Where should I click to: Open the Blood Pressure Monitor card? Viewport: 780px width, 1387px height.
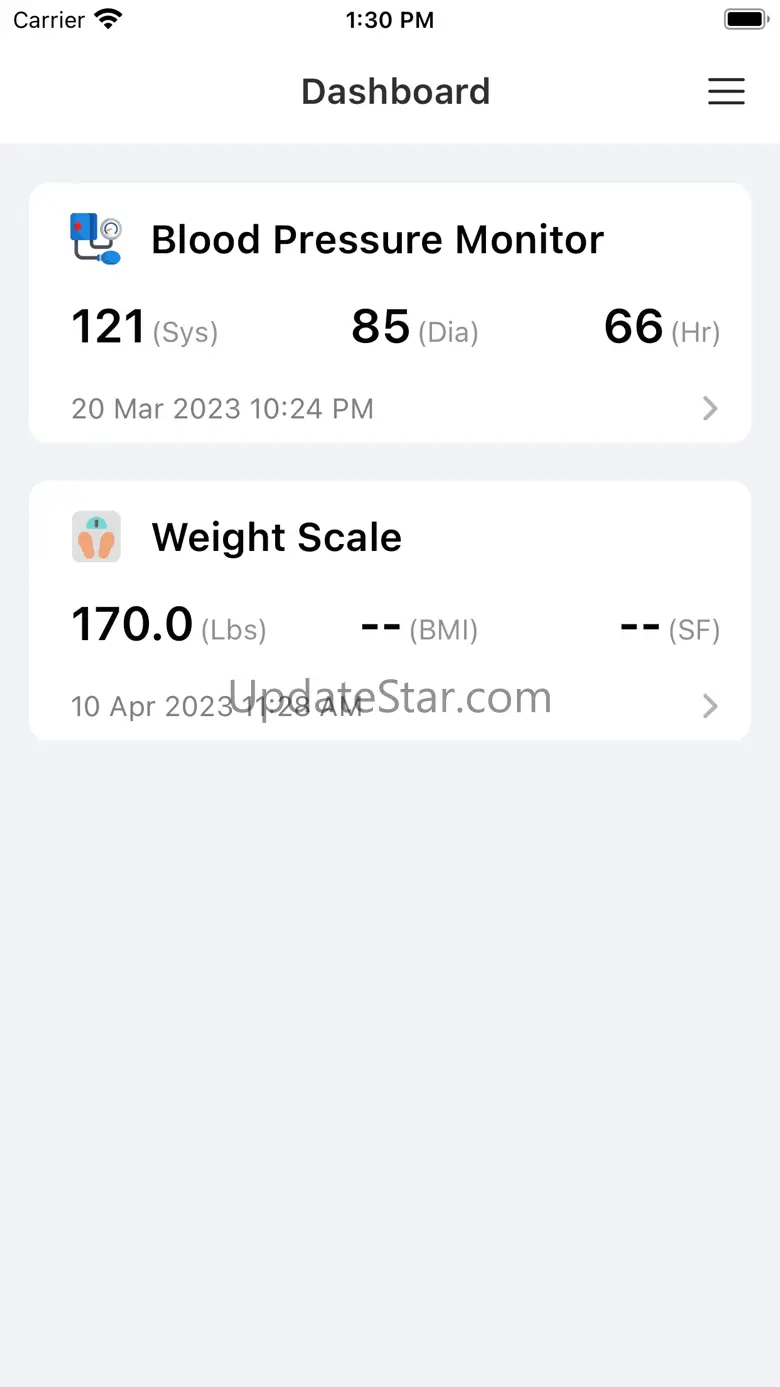click(x=390, y=312)
